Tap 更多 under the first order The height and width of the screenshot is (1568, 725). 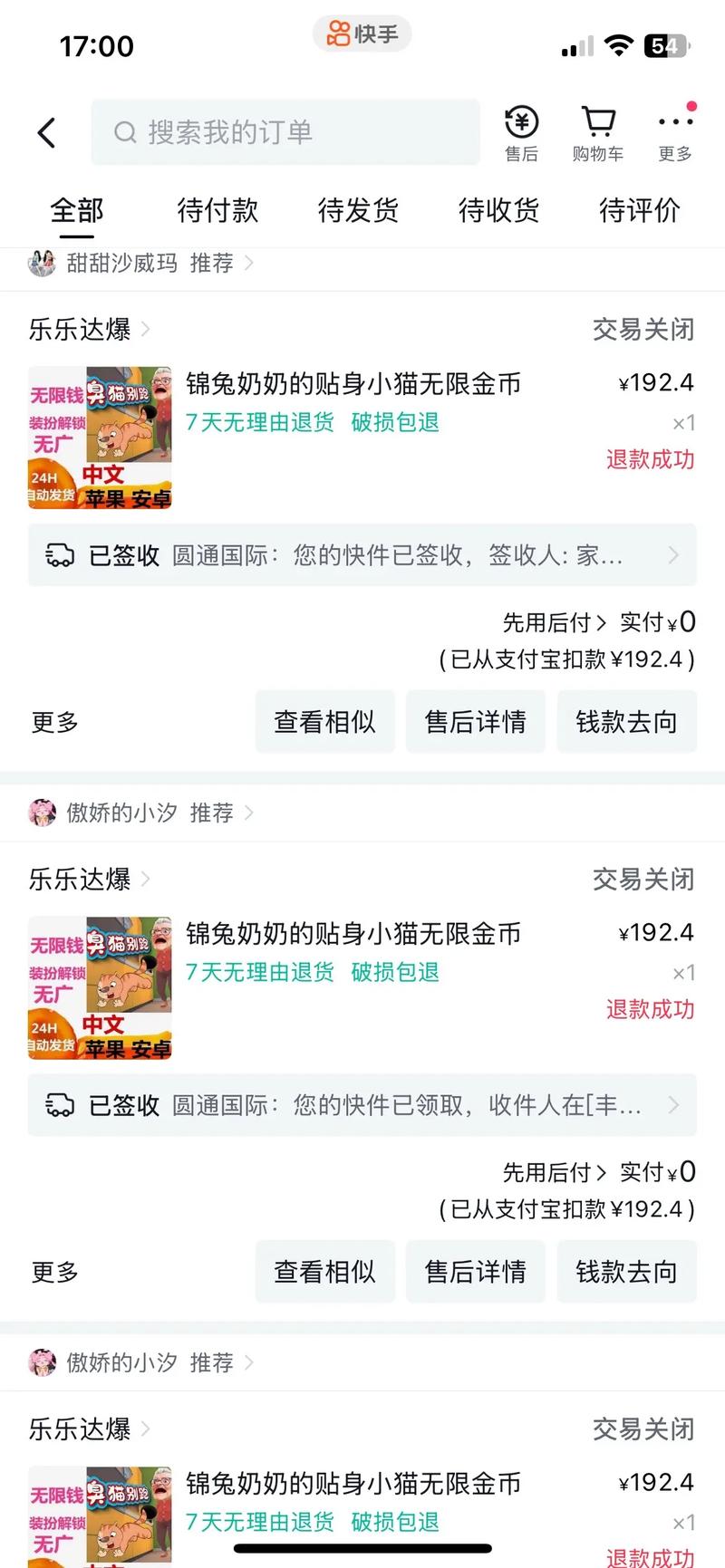coord(53,721)
